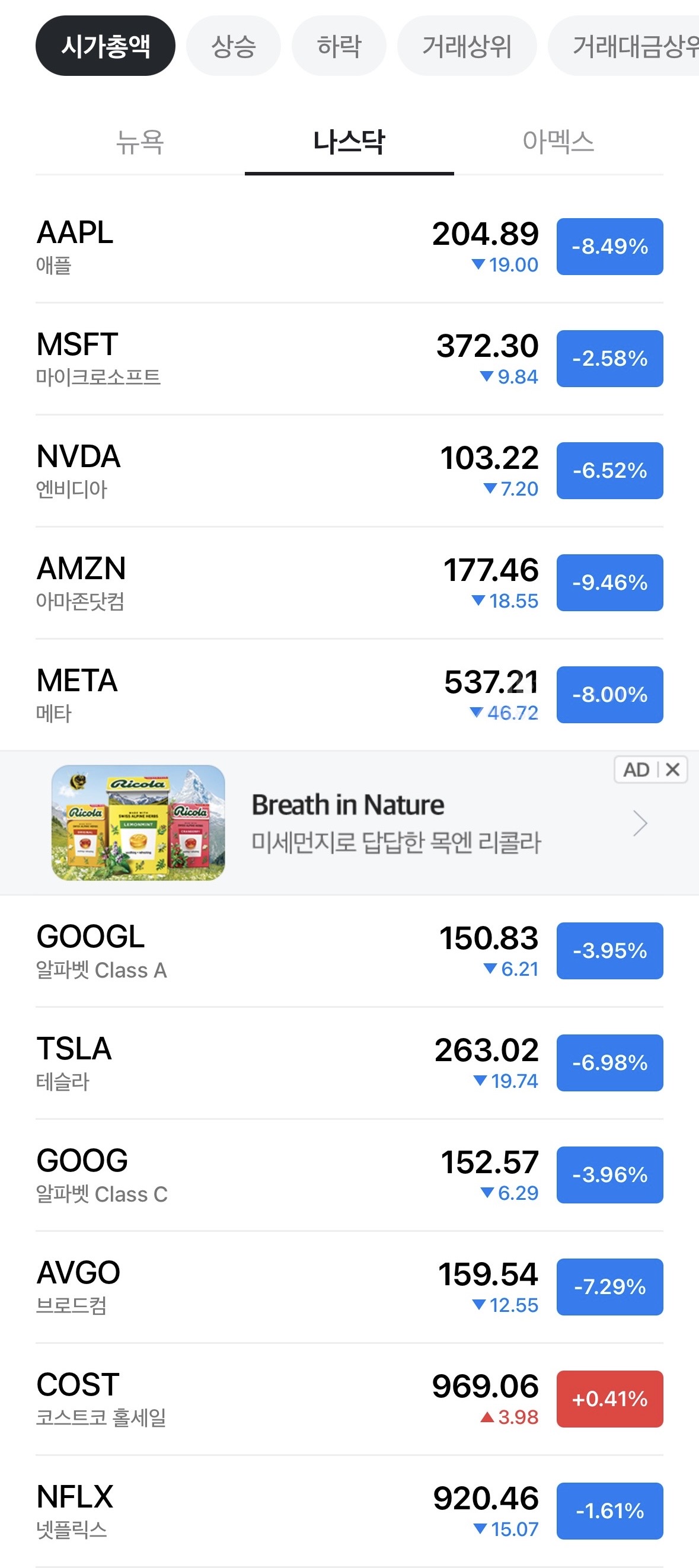This screenshot has height=1568, width=699.
Task: View MSFT 마이크로소프트 details
Action: point(244,359)
